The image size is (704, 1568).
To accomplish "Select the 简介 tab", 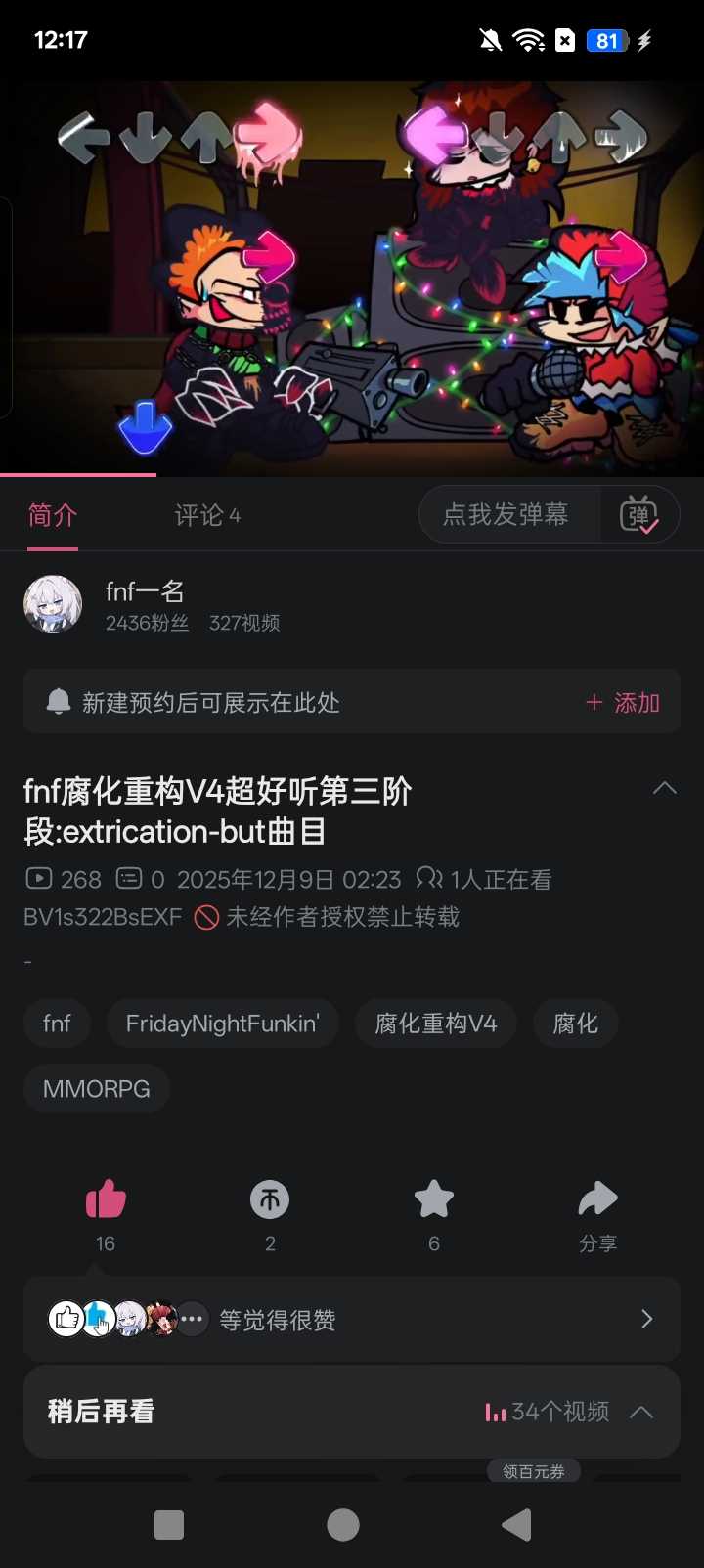I will (x=53, y=515).
